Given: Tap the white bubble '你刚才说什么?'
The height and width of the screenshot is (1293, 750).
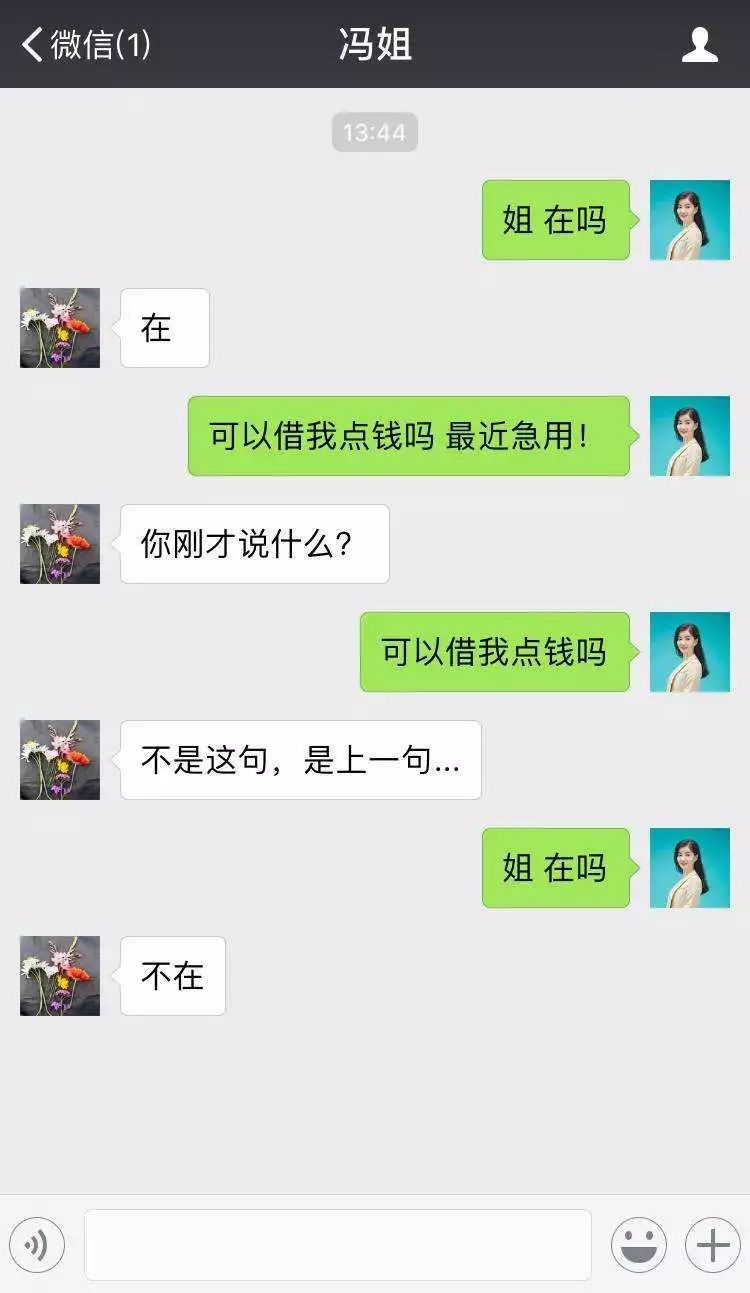Looking at the screenshot, I should (x=253, y=544).
